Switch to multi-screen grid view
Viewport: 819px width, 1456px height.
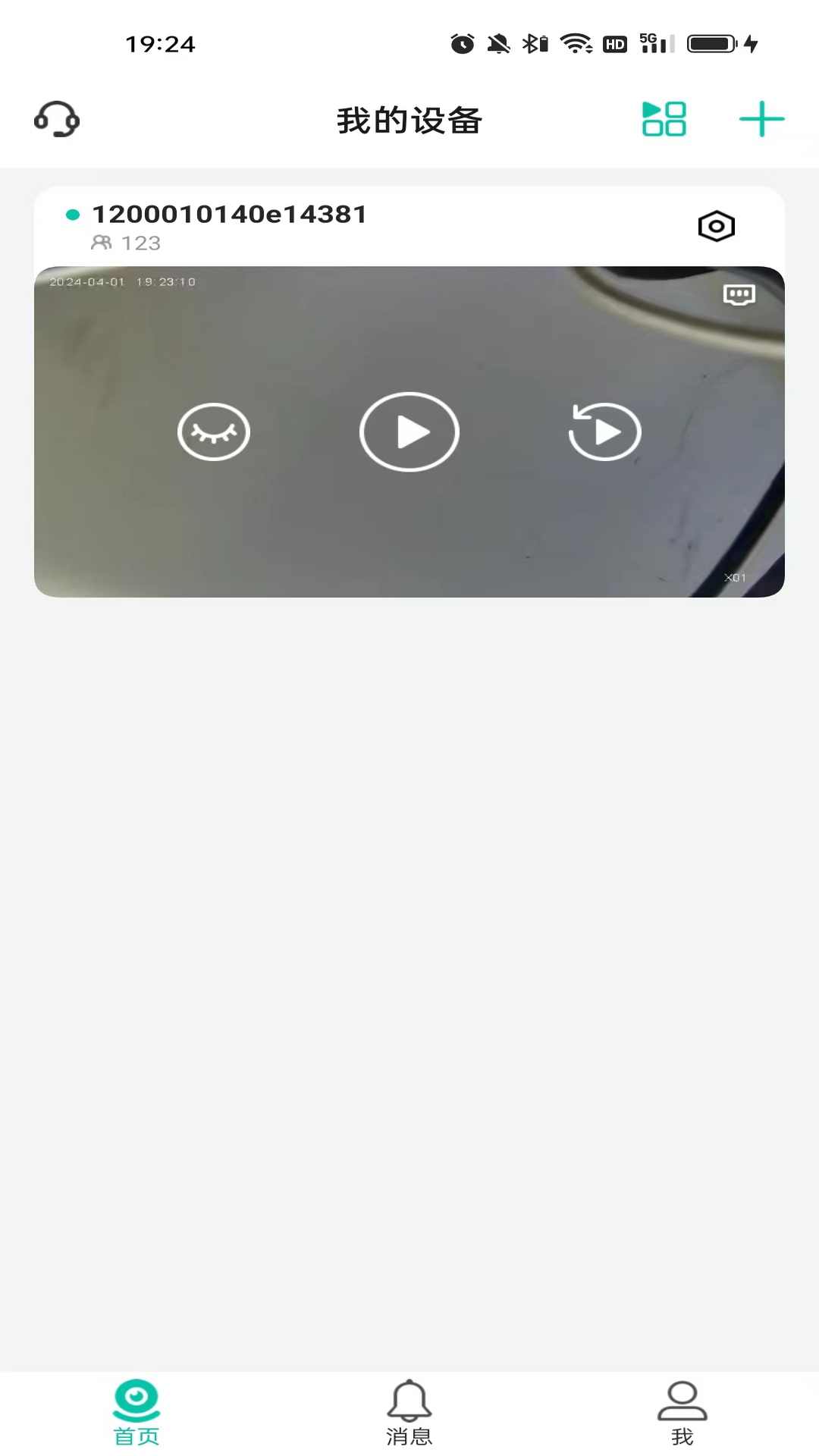click(x=664, y=120)
